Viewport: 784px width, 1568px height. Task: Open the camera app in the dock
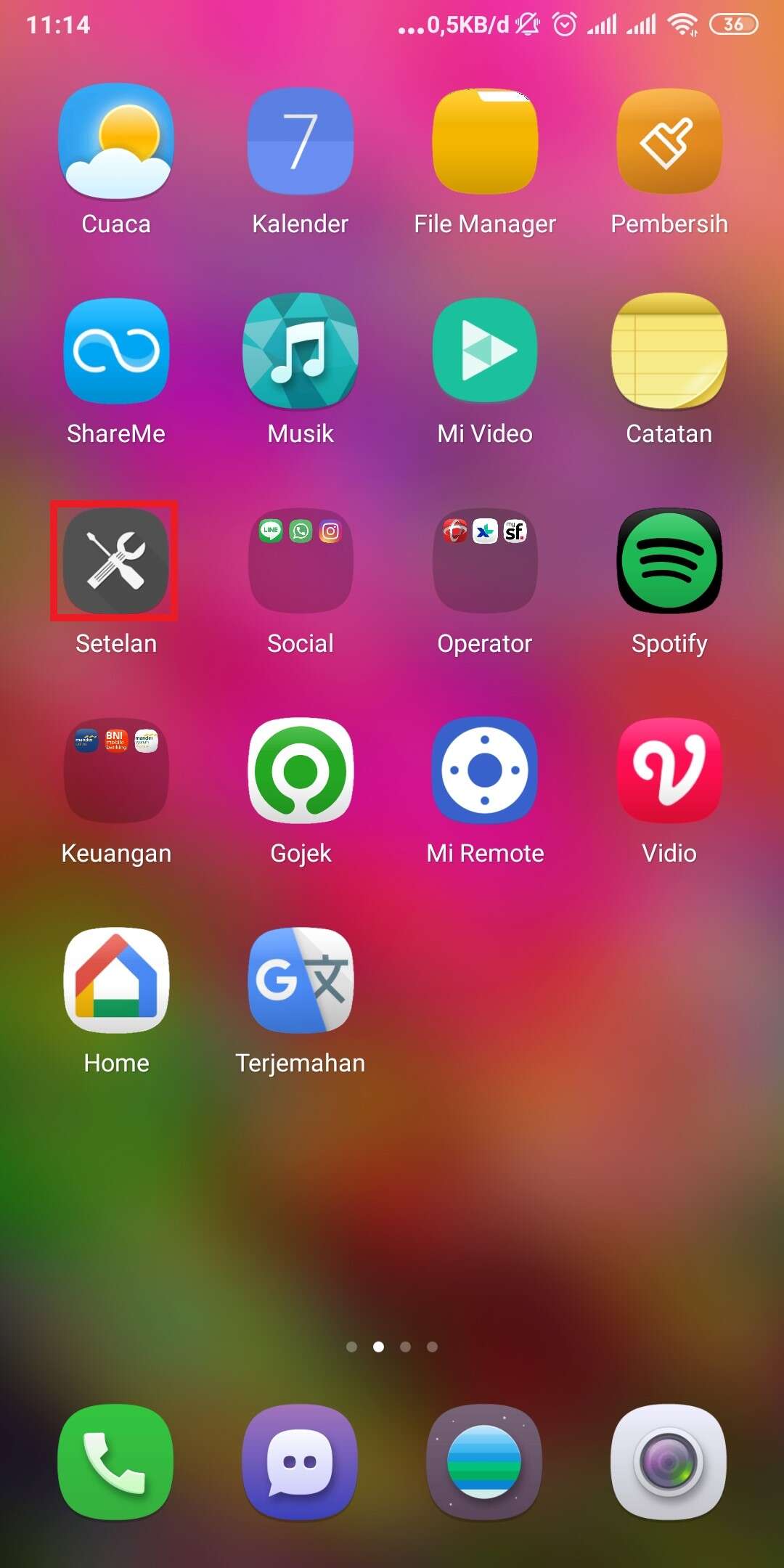pyautogui.click(x=669, y=1462)
